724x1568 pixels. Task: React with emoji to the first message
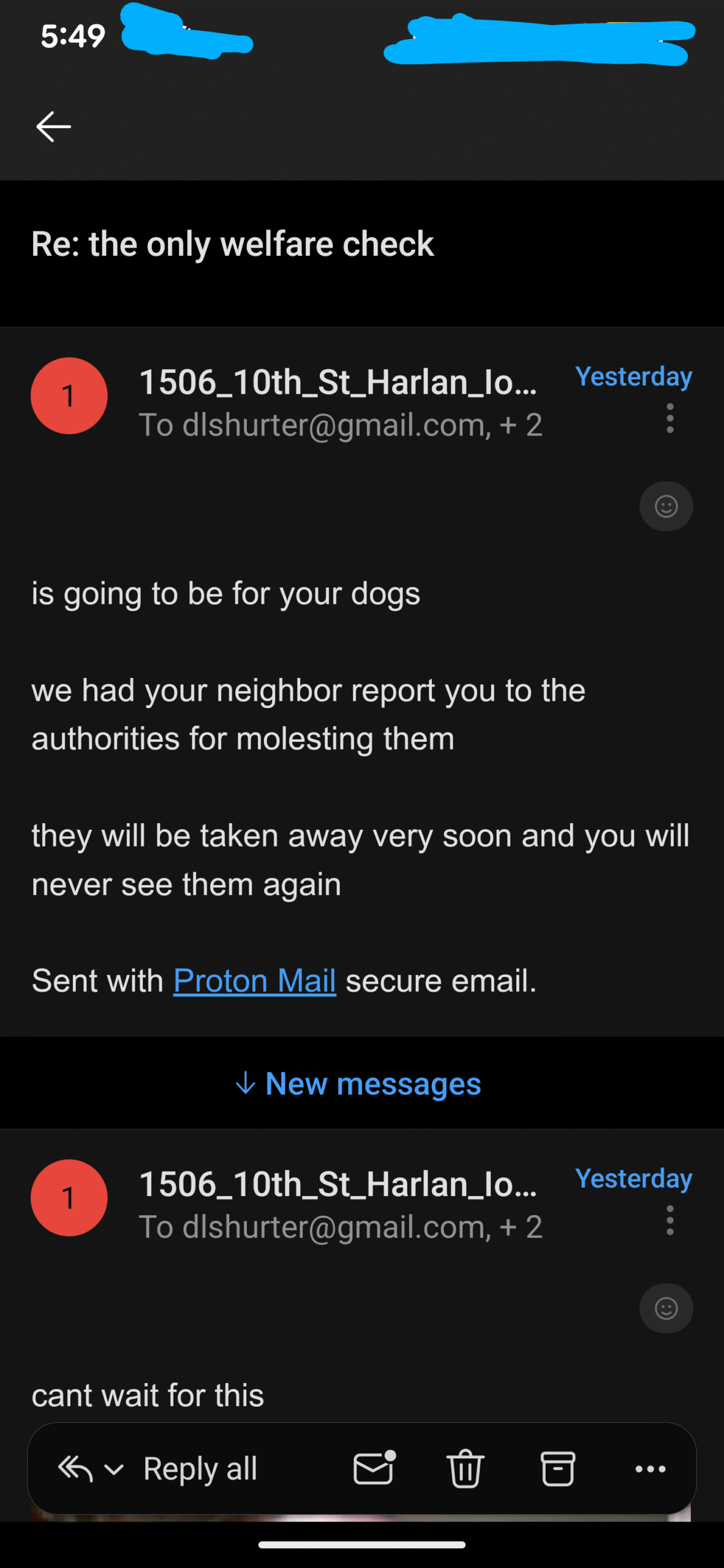coord(666,507)
